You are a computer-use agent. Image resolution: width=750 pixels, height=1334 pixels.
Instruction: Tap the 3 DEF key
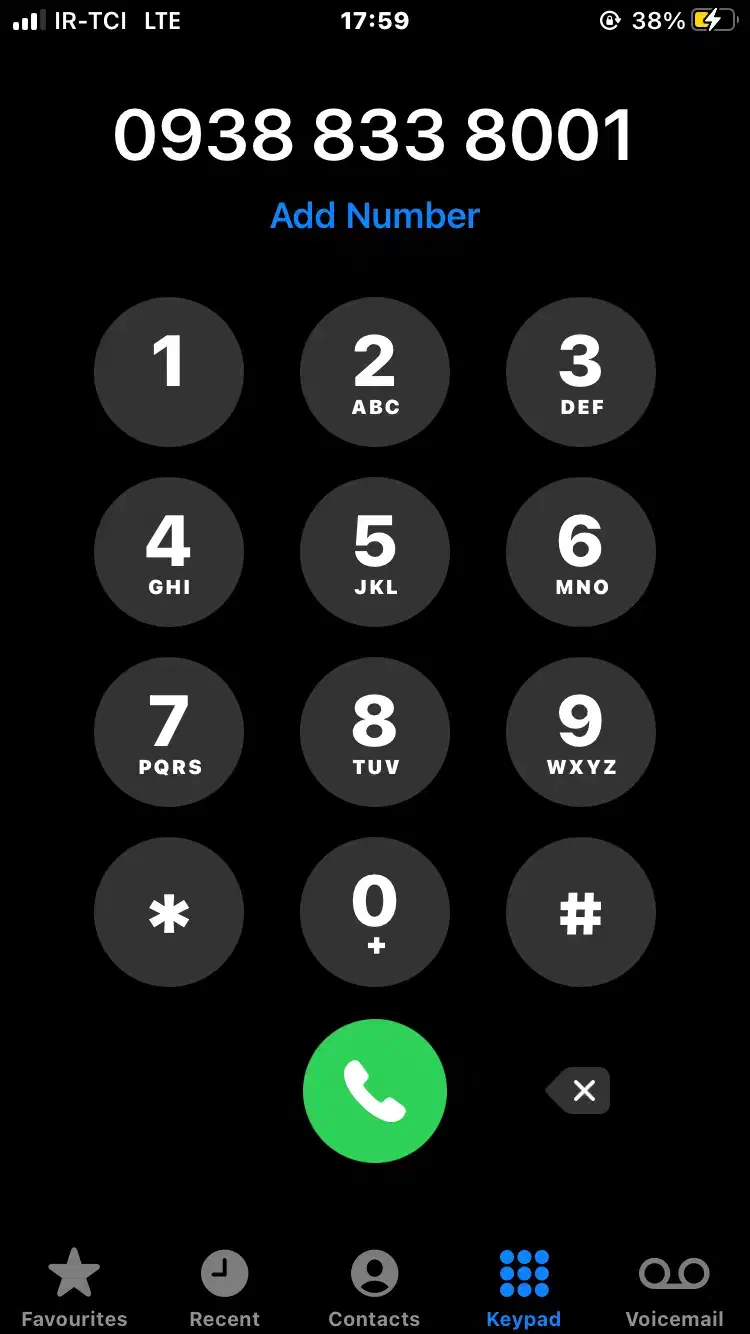tap(581, 372)
